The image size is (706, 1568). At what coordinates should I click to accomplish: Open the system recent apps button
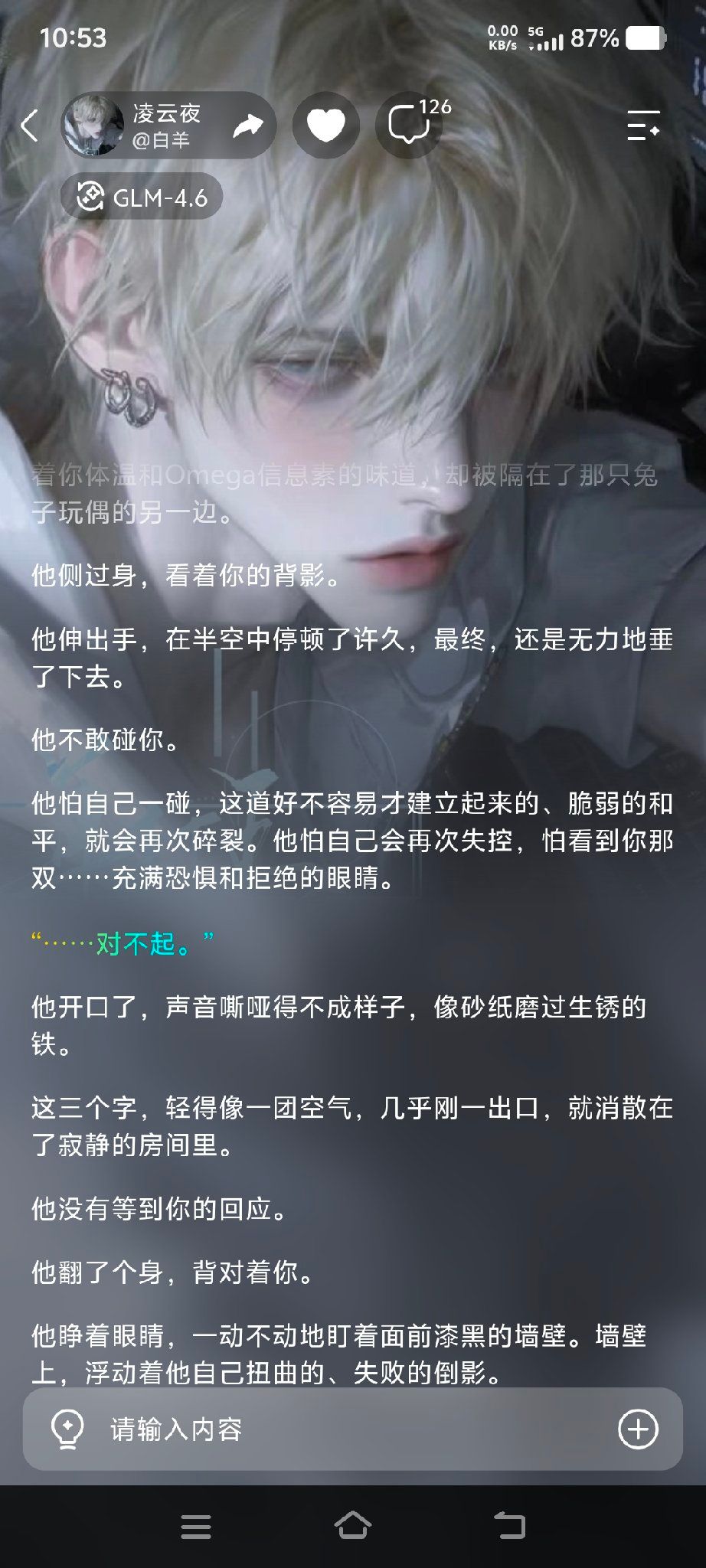196,1527
